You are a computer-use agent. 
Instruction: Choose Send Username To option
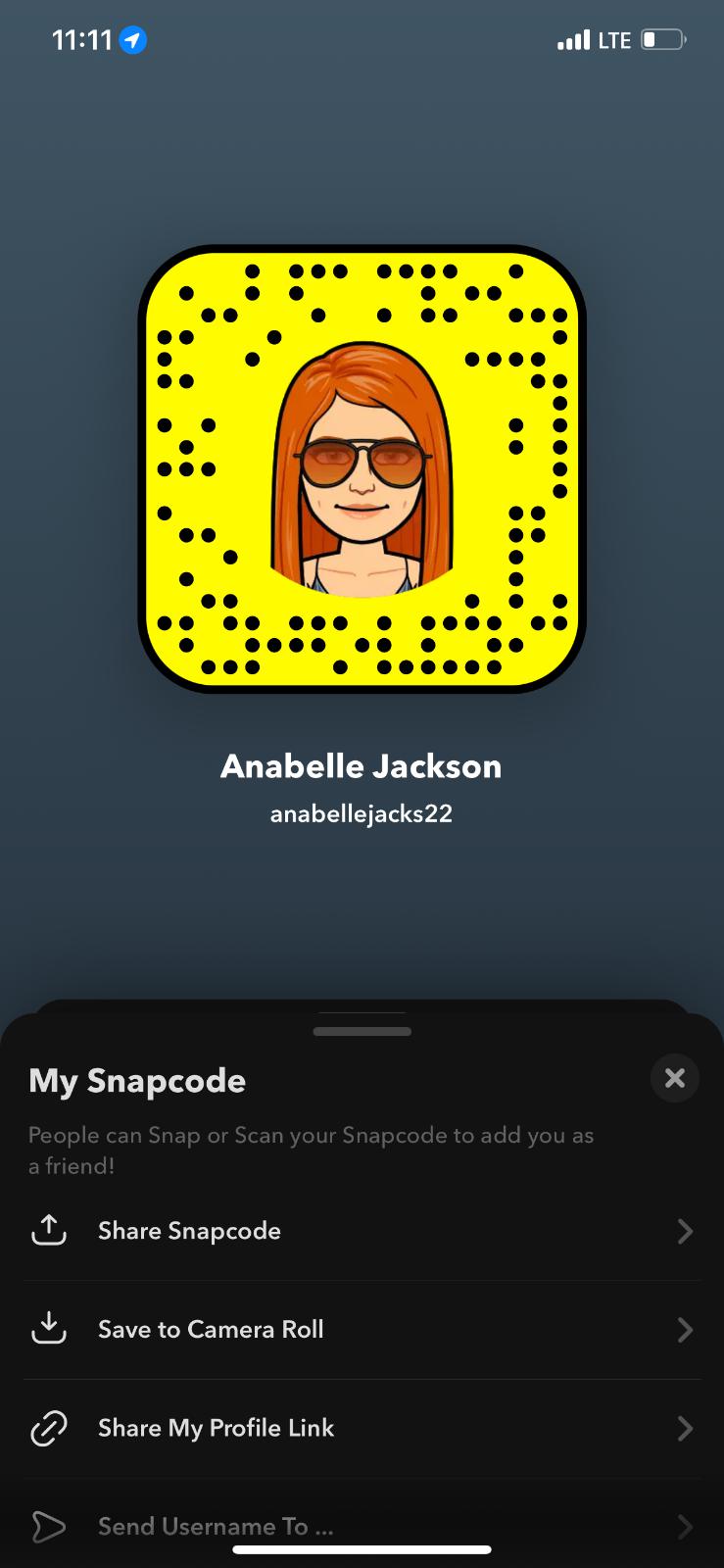coord(362,1525)
